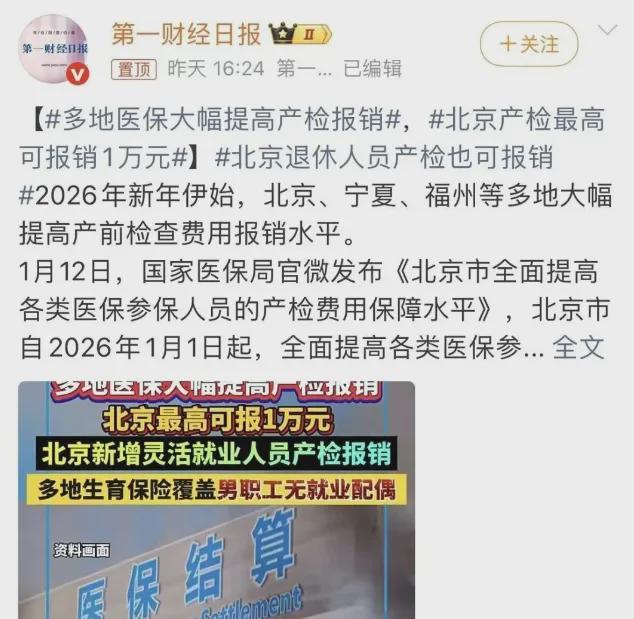Expand the full post via 全文
Screen dimensions: 634x619
579,347
